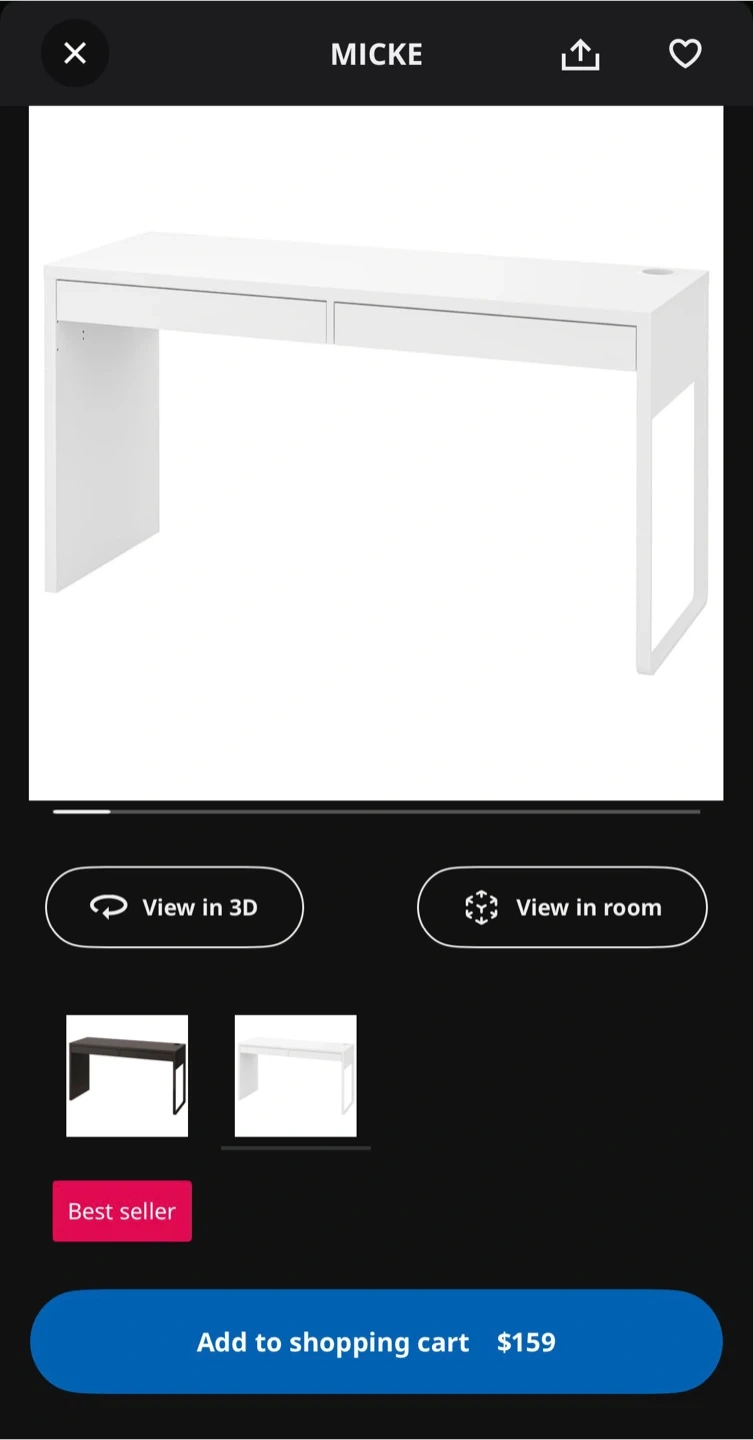The height and width of the screenshot is (1440, 753).
Task: Open the main white desk product image
Action: pos(376,452)
